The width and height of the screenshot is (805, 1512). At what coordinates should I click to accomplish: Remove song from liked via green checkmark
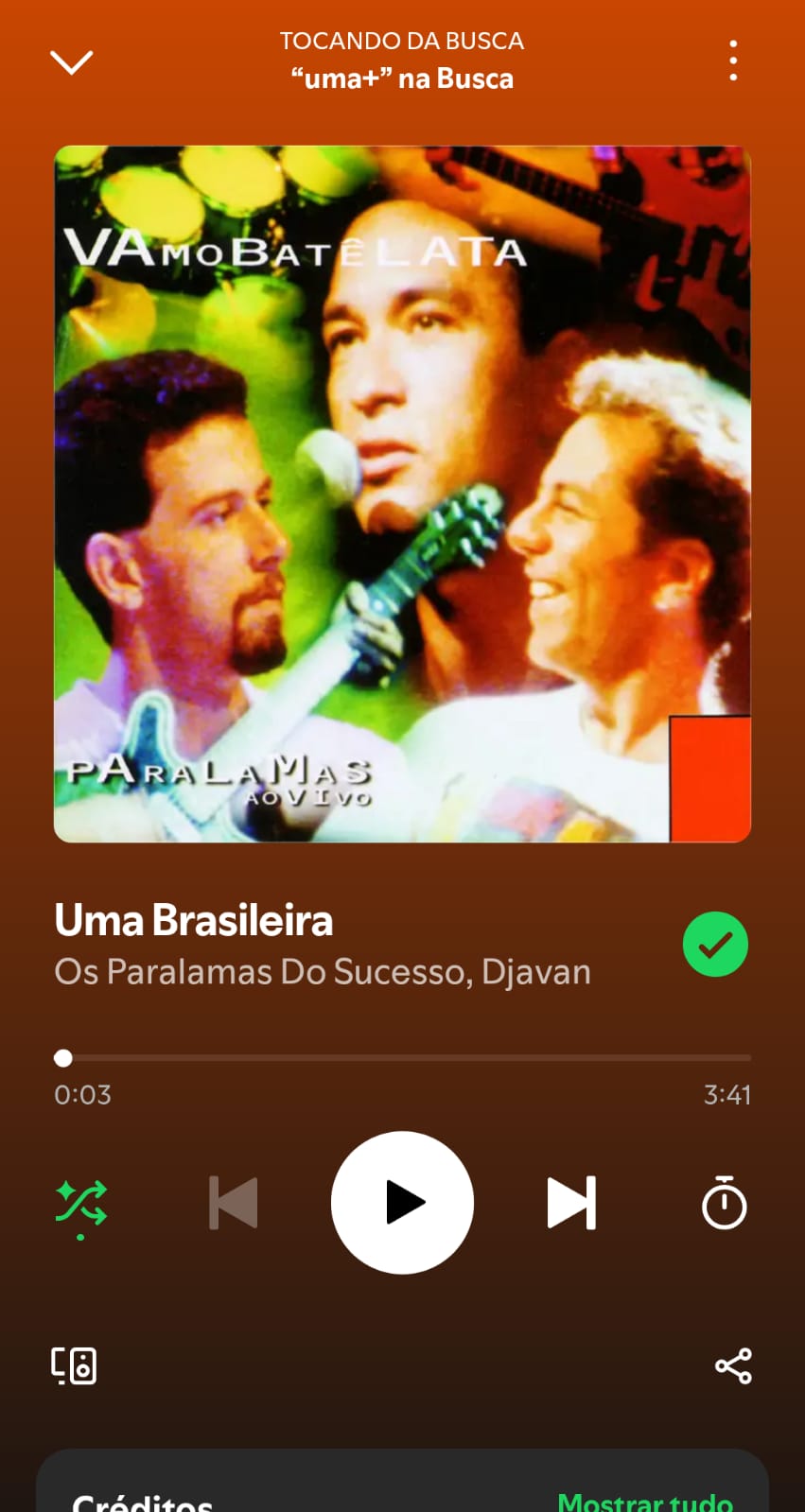click(x=715, y=943)
